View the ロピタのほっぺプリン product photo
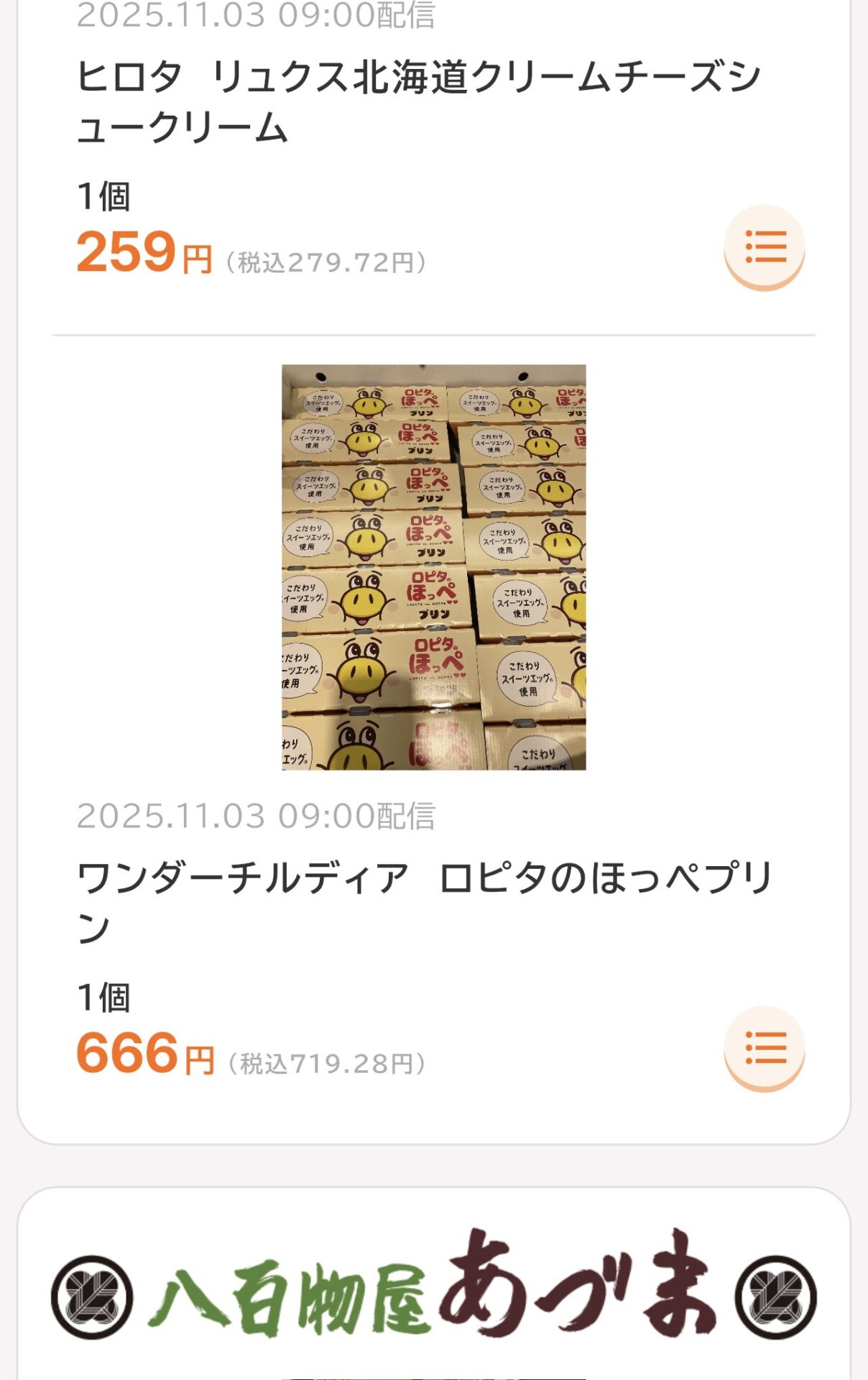 coord(433,567)
